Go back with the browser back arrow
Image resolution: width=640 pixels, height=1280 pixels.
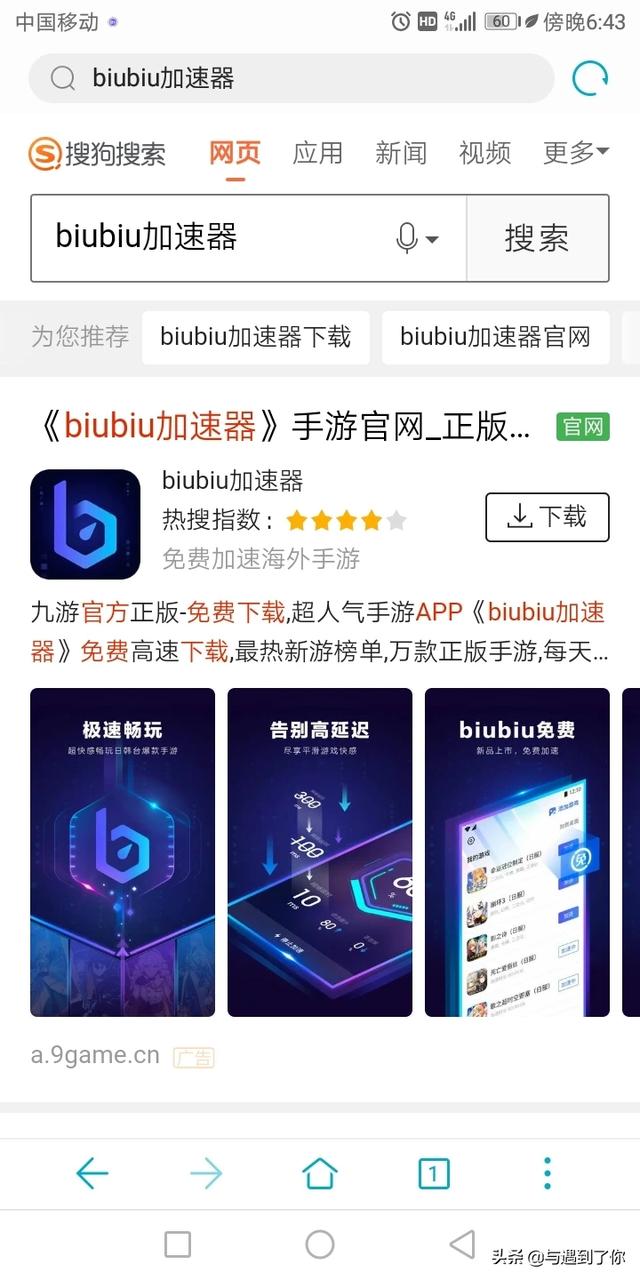click(x=92, y=1173)
